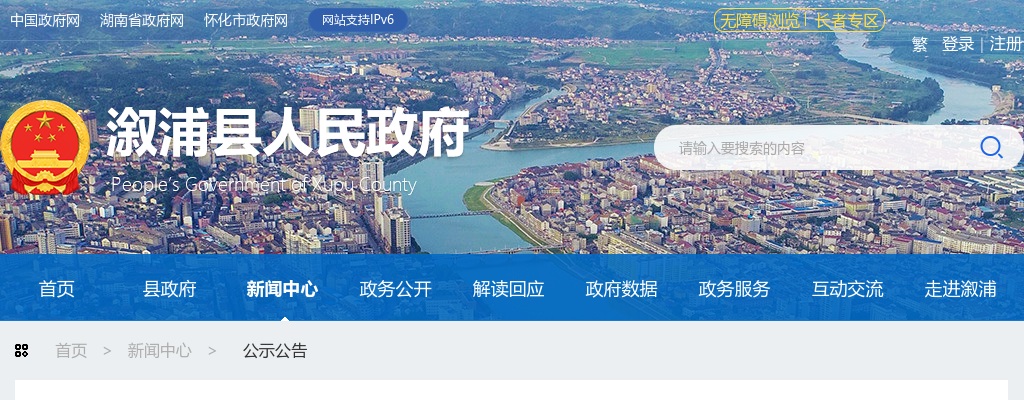Select the 新闻中心 navigation tab
This screenshot has height=400, width=1024.
(282, 289)
